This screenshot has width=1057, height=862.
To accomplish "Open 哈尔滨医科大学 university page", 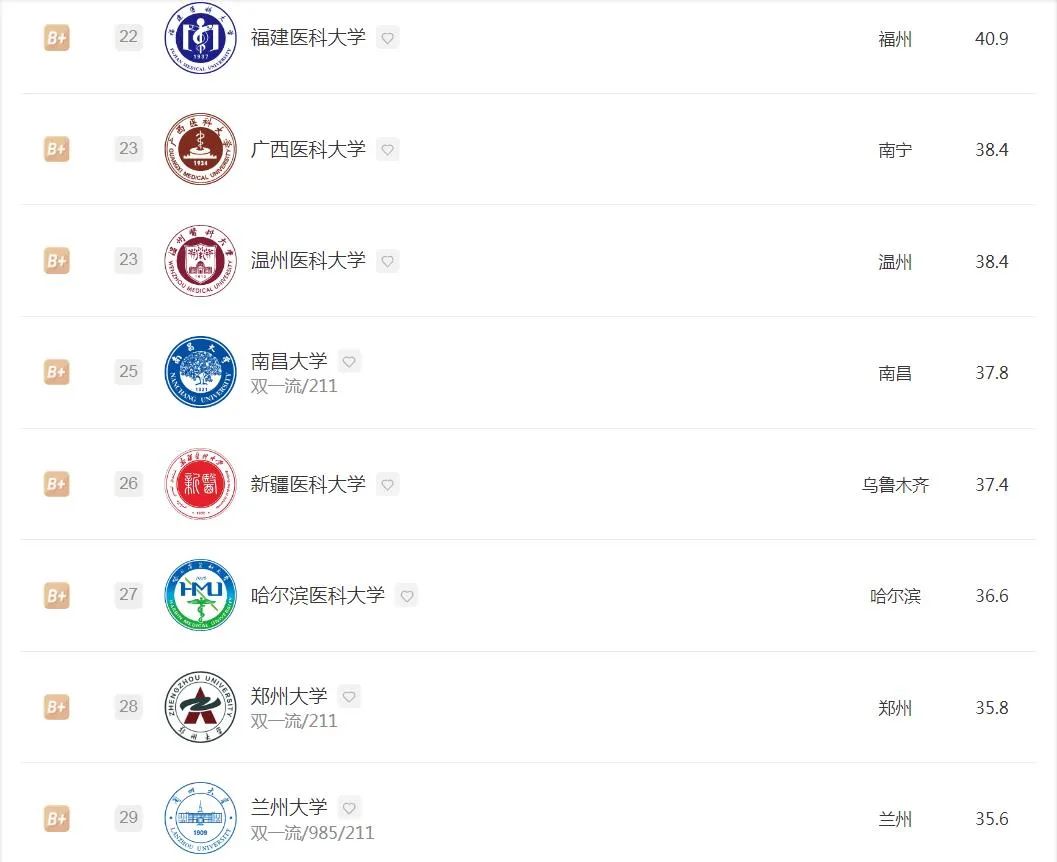I will point(317,596).
